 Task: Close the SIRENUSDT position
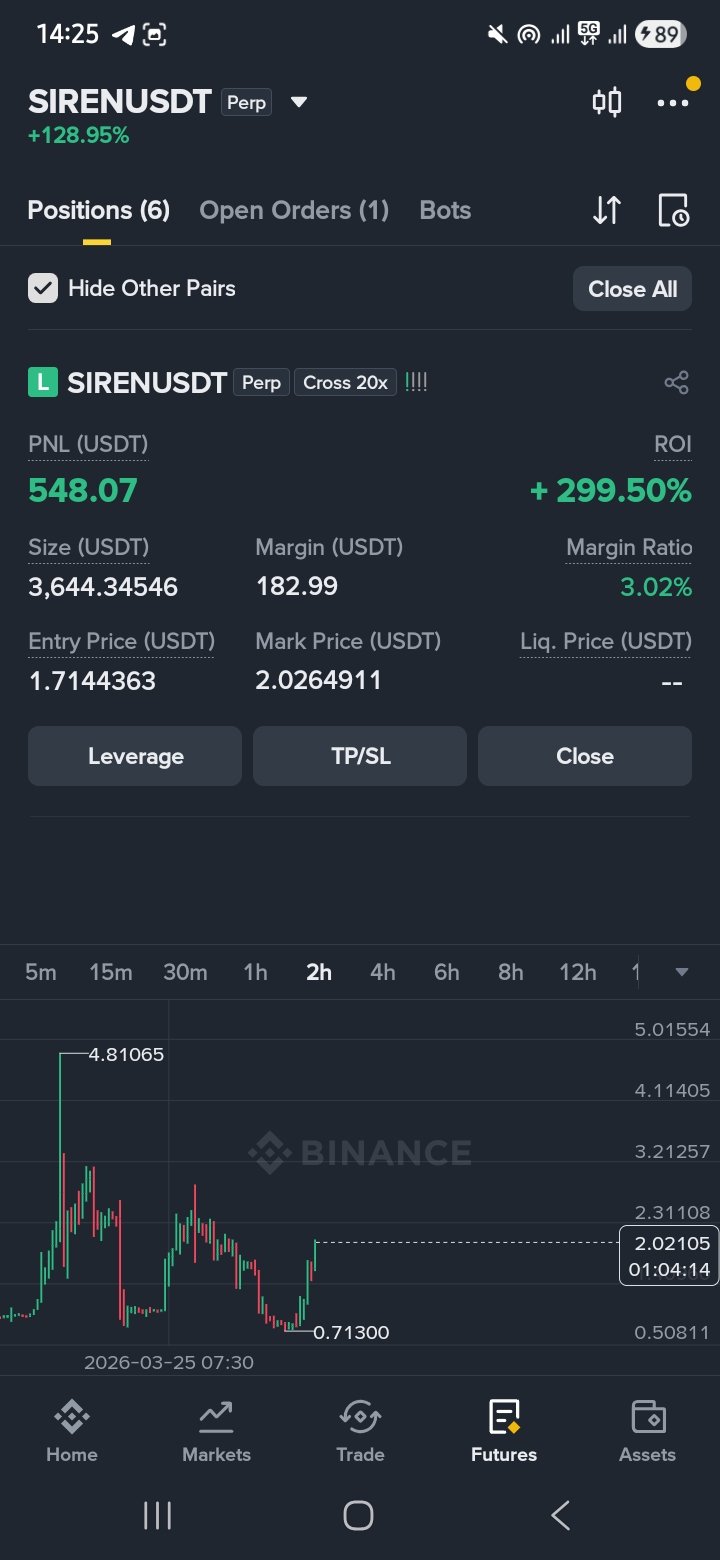[x=584, y=756]
